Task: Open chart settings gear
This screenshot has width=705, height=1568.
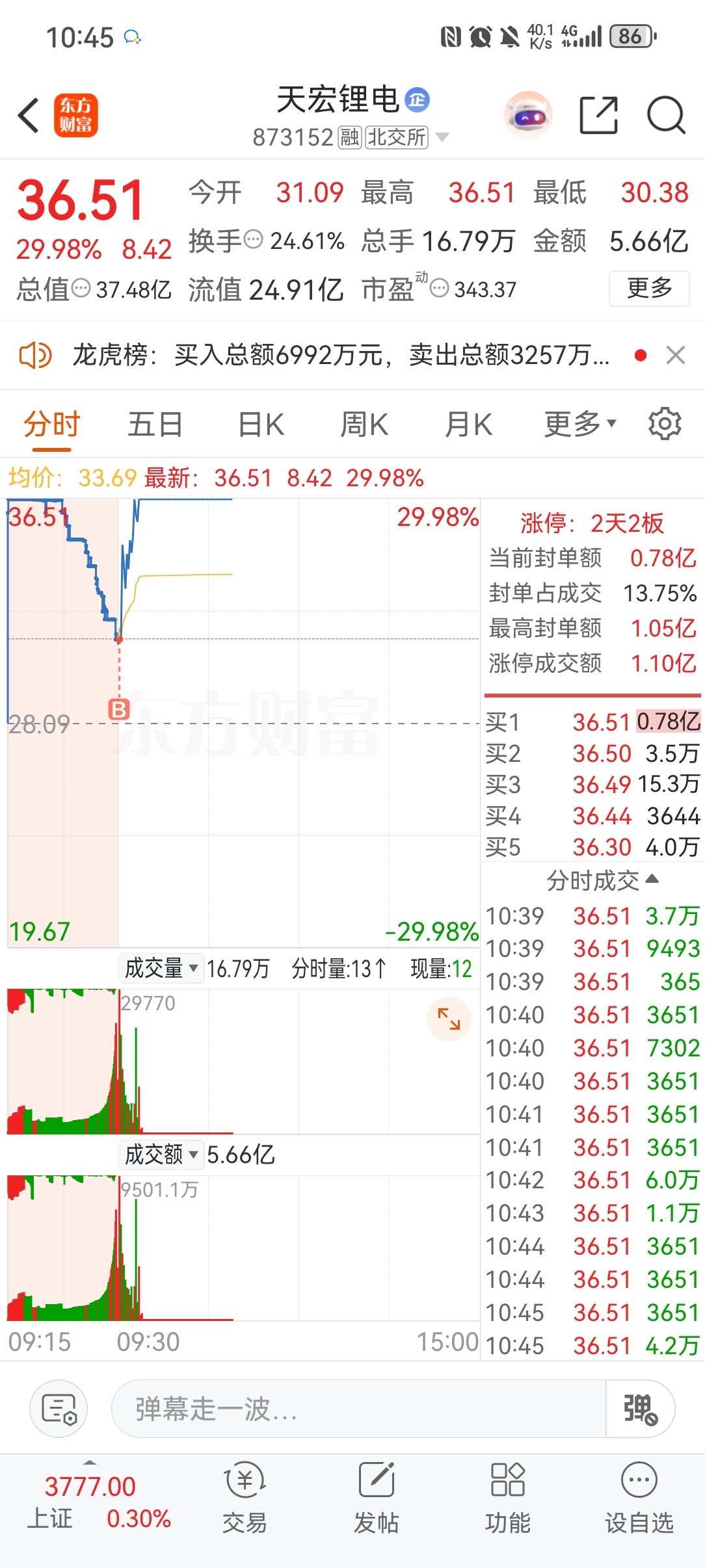Action: click(665, 424)
